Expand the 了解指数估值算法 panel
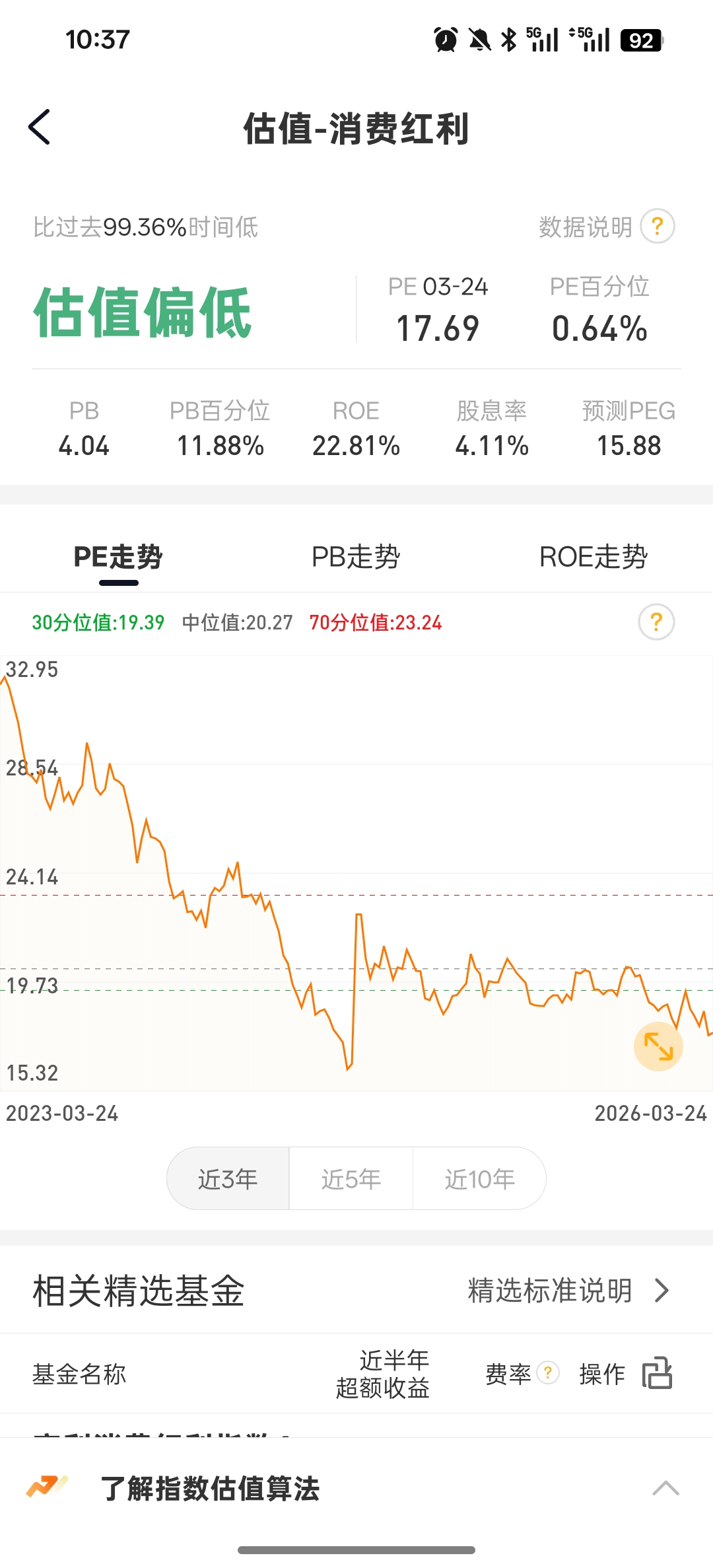The width and height of the screenshot is (713, 1568). click(665, 1488)
